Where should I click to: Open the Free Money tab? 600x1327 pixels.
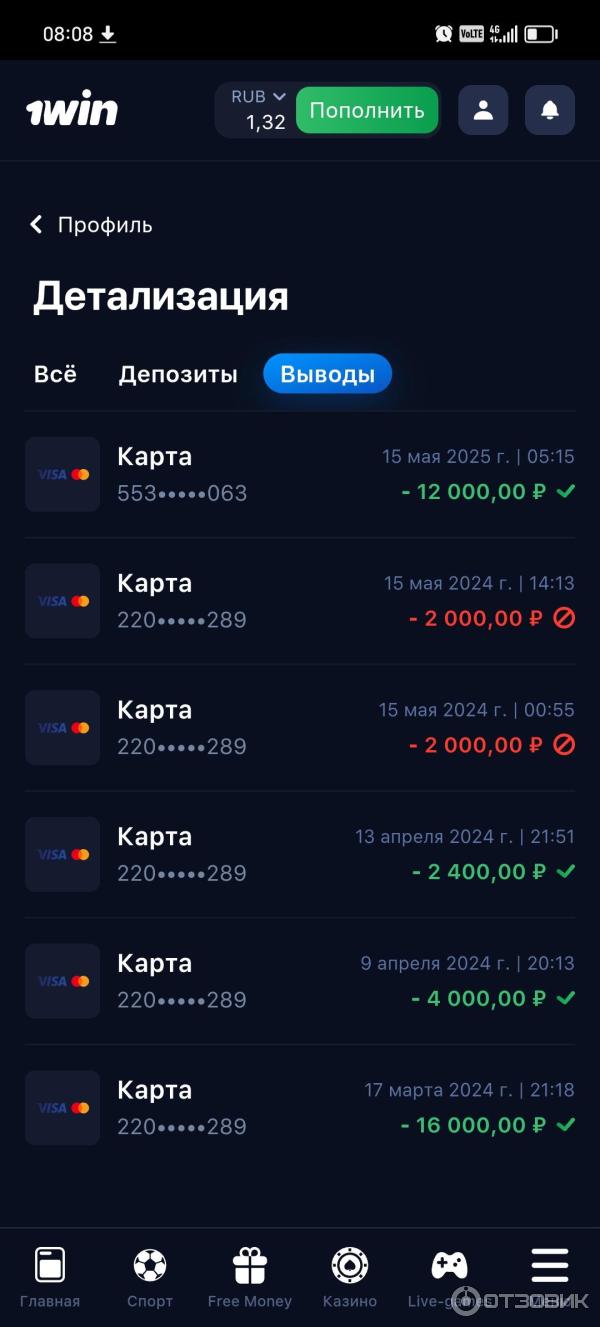250,1277
